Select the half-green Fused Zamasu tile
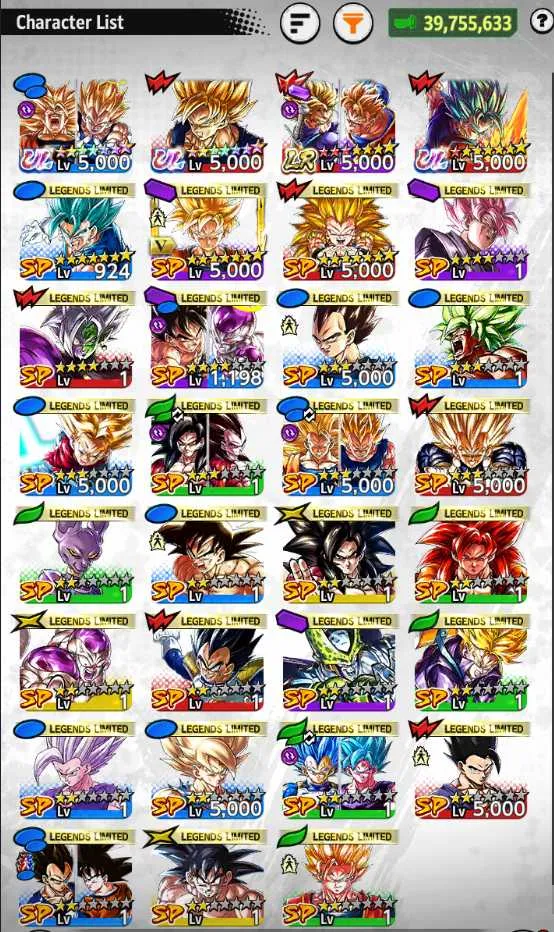 click(75, 340)
